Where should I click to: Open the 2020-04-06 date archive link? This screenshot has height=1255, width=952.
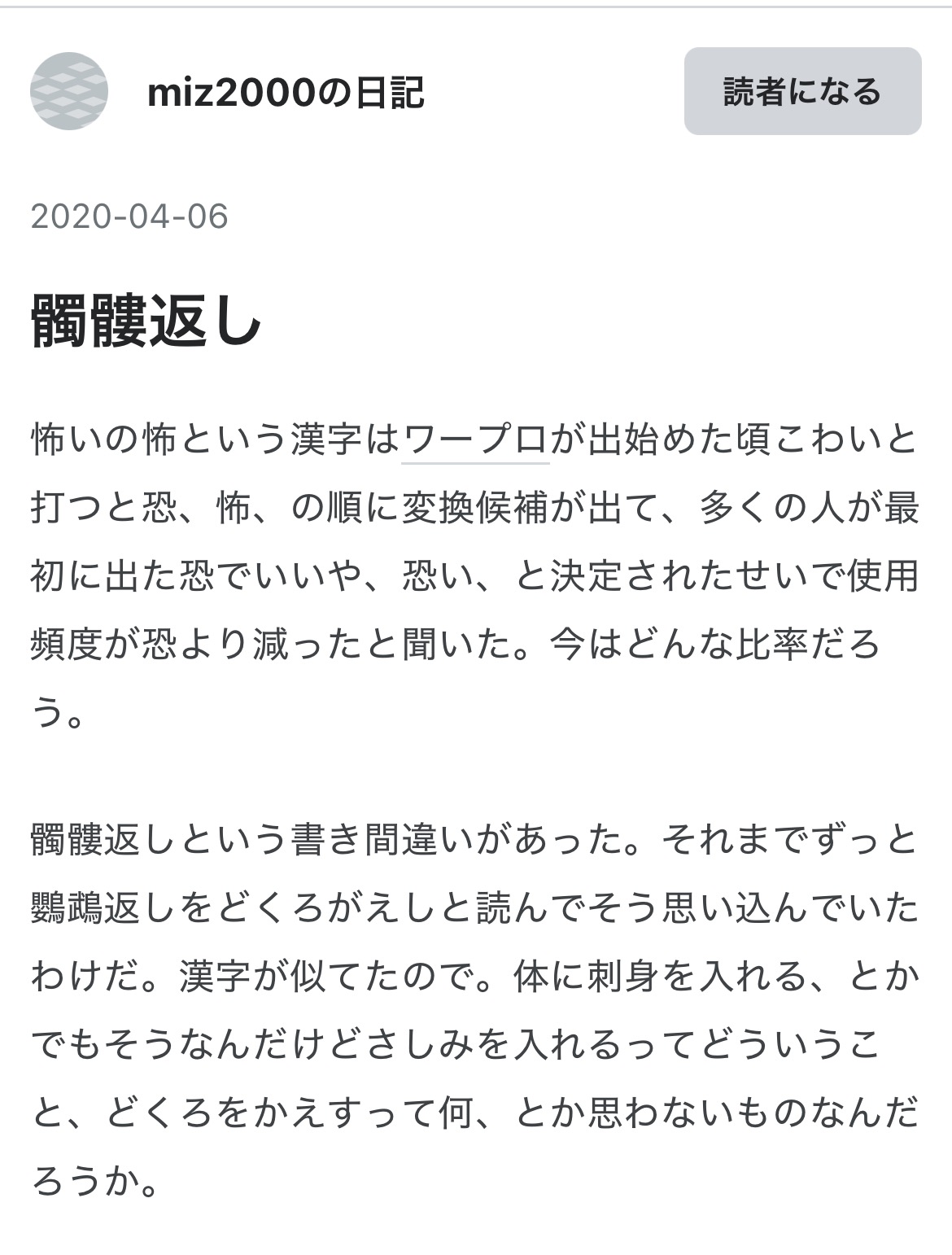point(129,216)
